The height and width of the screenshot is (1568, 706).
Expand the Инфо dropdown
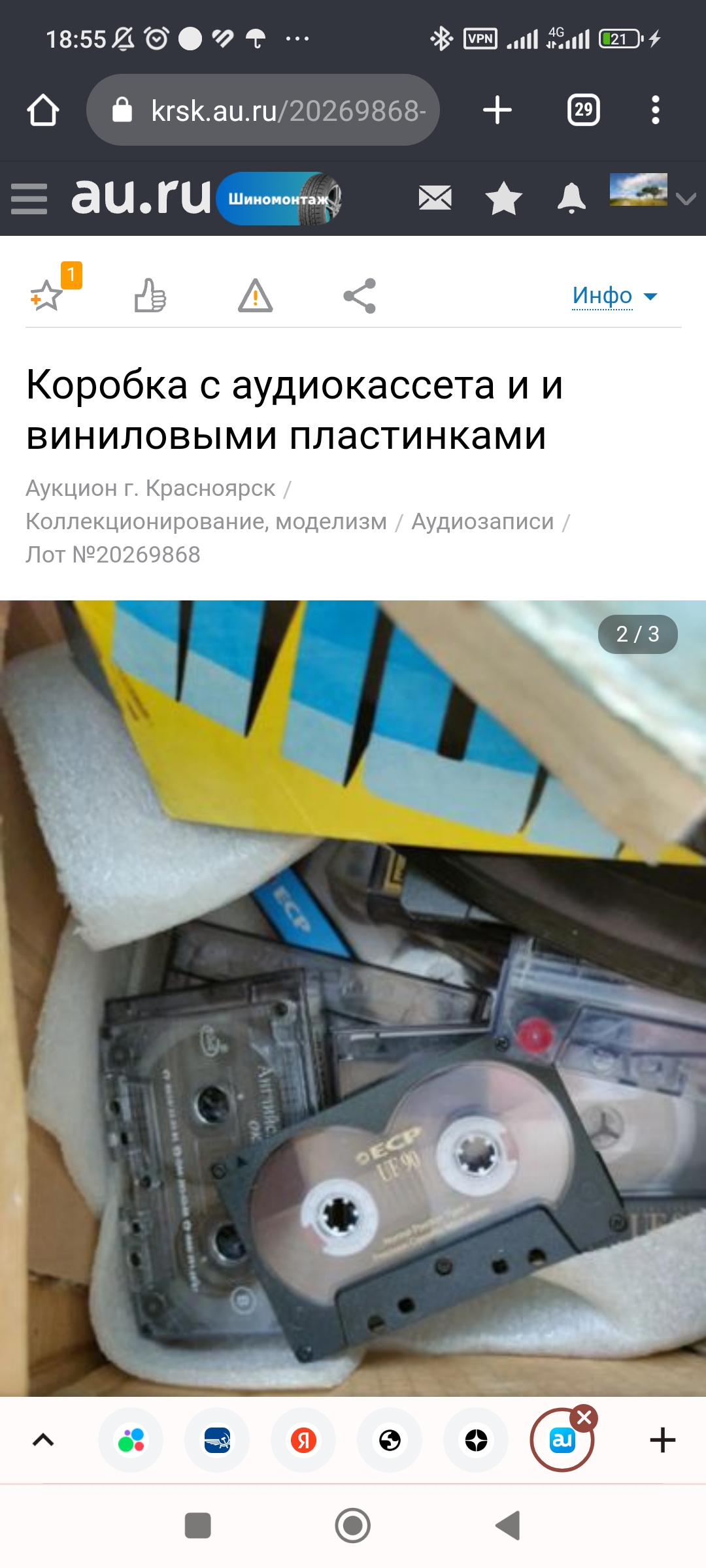click(x=613, y=296)
